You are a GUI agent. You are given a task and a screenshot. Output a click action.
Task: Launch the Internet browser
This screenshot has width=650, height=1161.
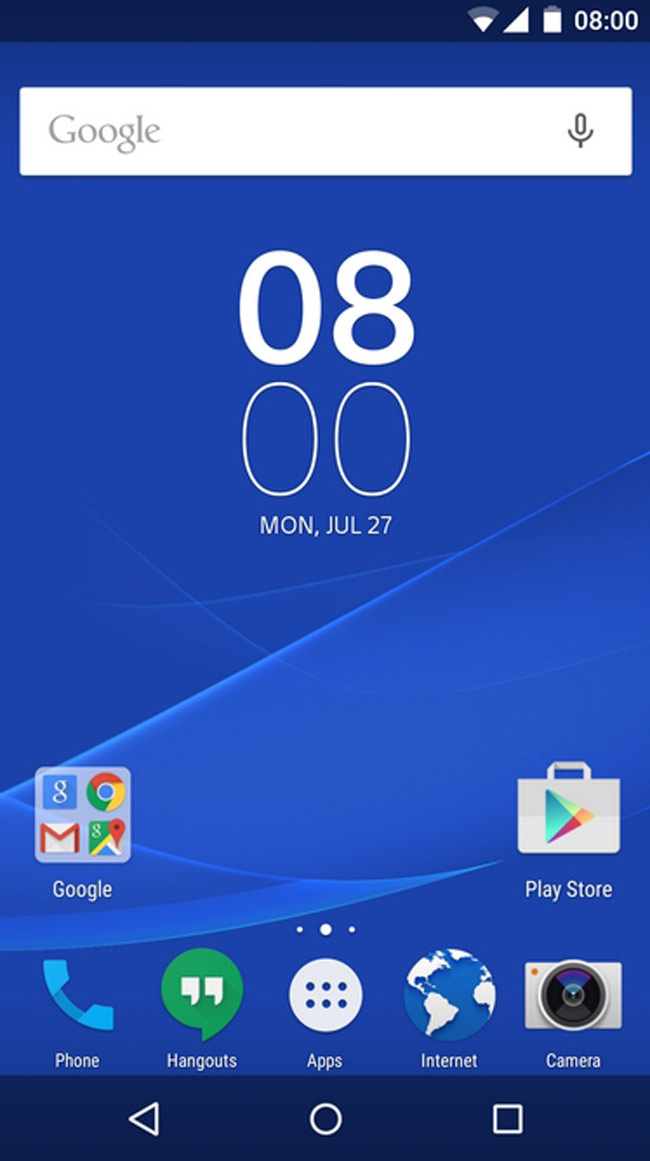coord(449,995)
